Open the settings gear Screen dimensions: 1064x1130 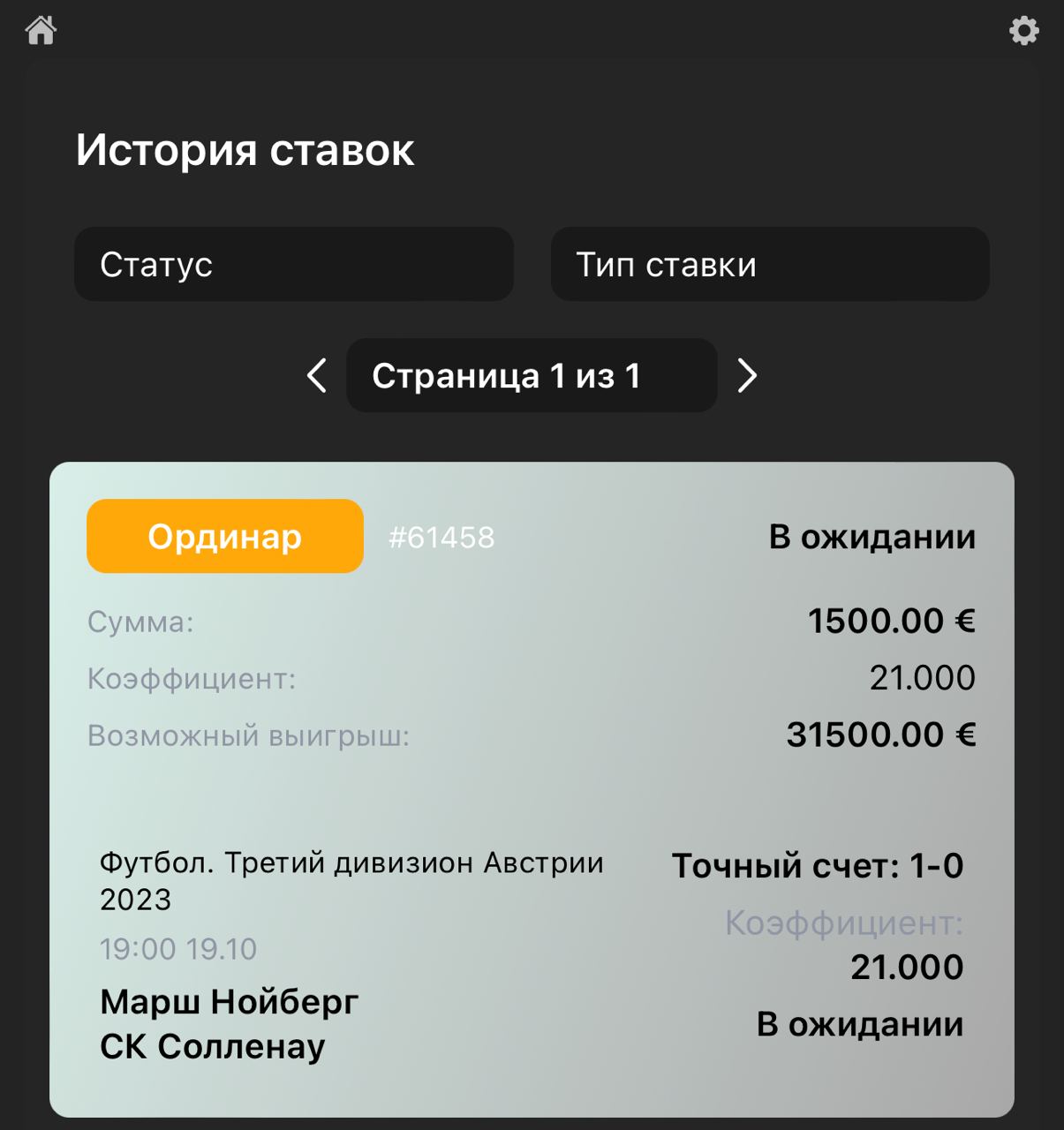pyautogui.click(x=1023, y=32)
